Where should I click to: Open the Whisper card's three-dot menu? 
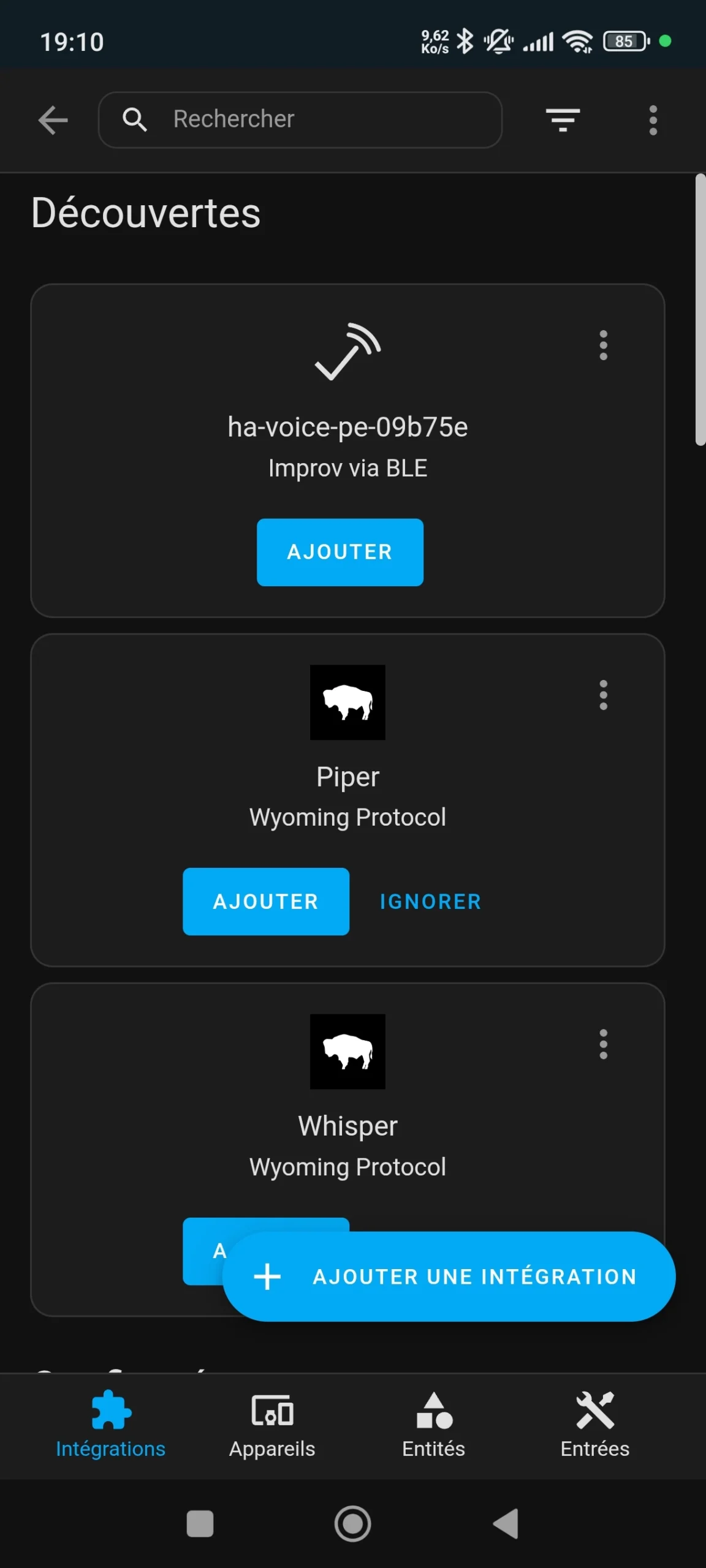tap(604, 1044)
